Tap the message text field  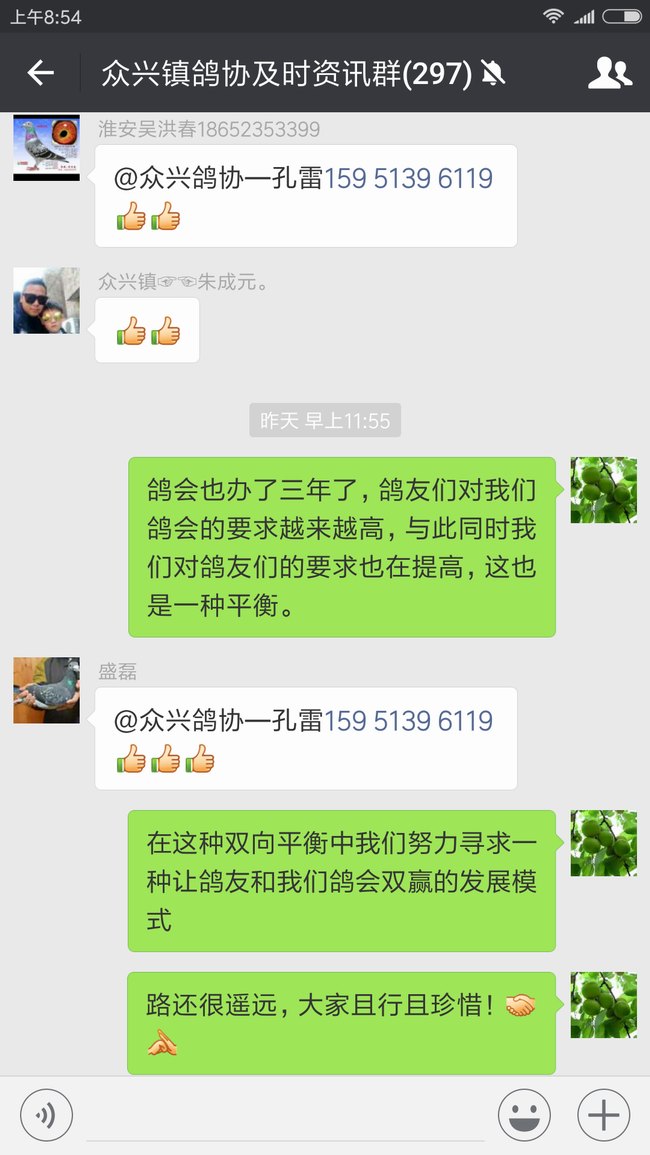pyautogui.click(x=285, y=1116)
